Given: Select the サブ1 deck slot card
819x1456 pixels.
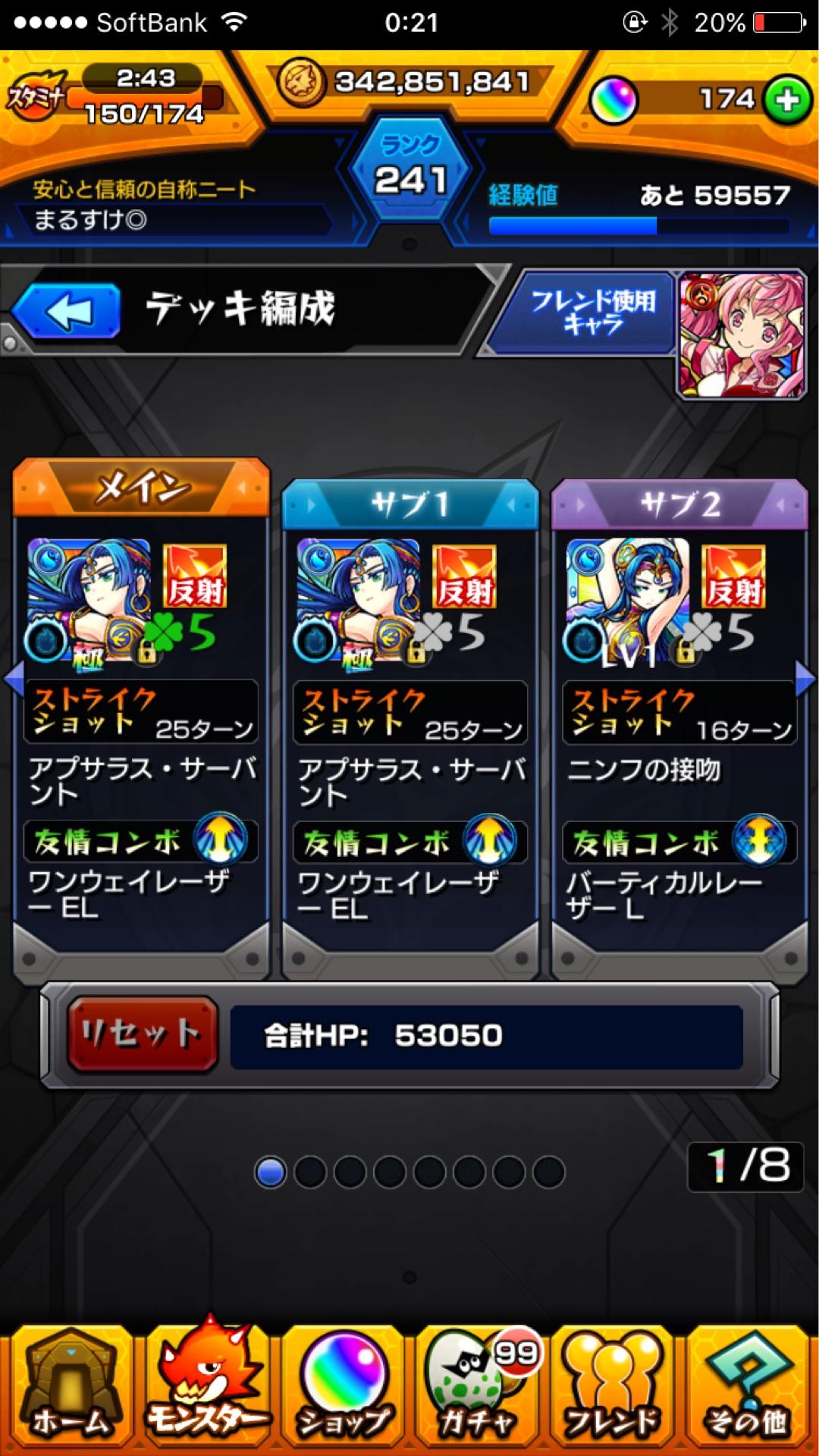Looking at the screenshot, I should click(x=410, y=728).
